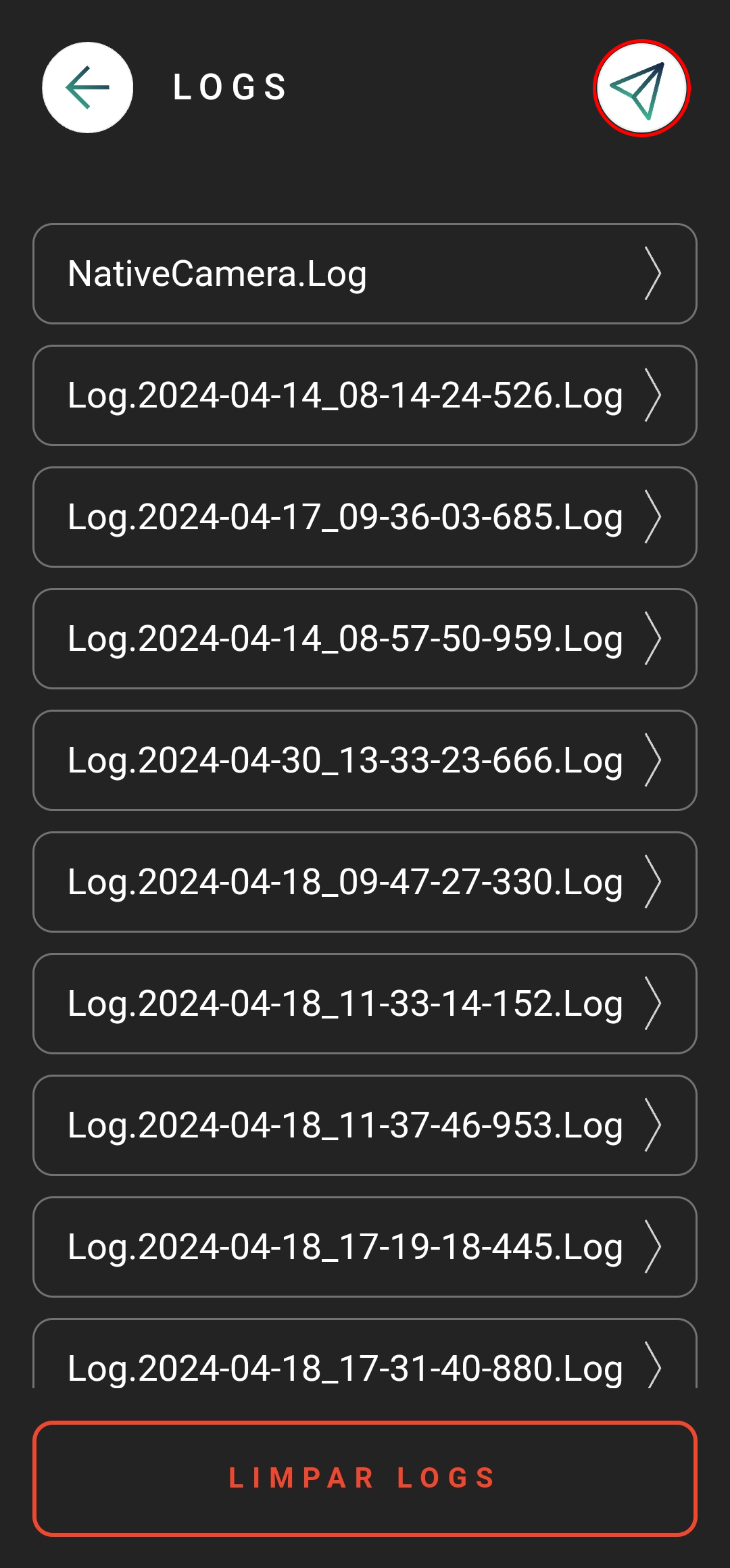Go back using the arrow button

(x=87, y=88)
